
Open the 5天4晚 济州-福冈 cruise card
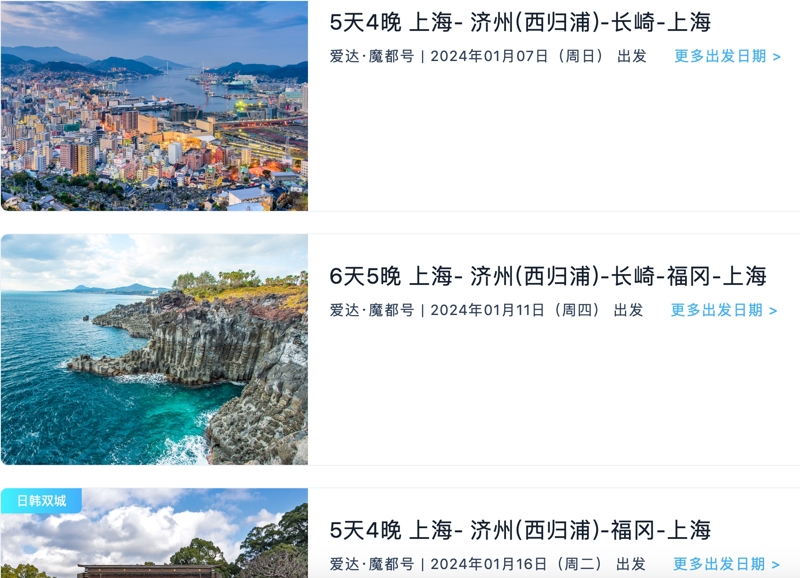click(520, 530)
